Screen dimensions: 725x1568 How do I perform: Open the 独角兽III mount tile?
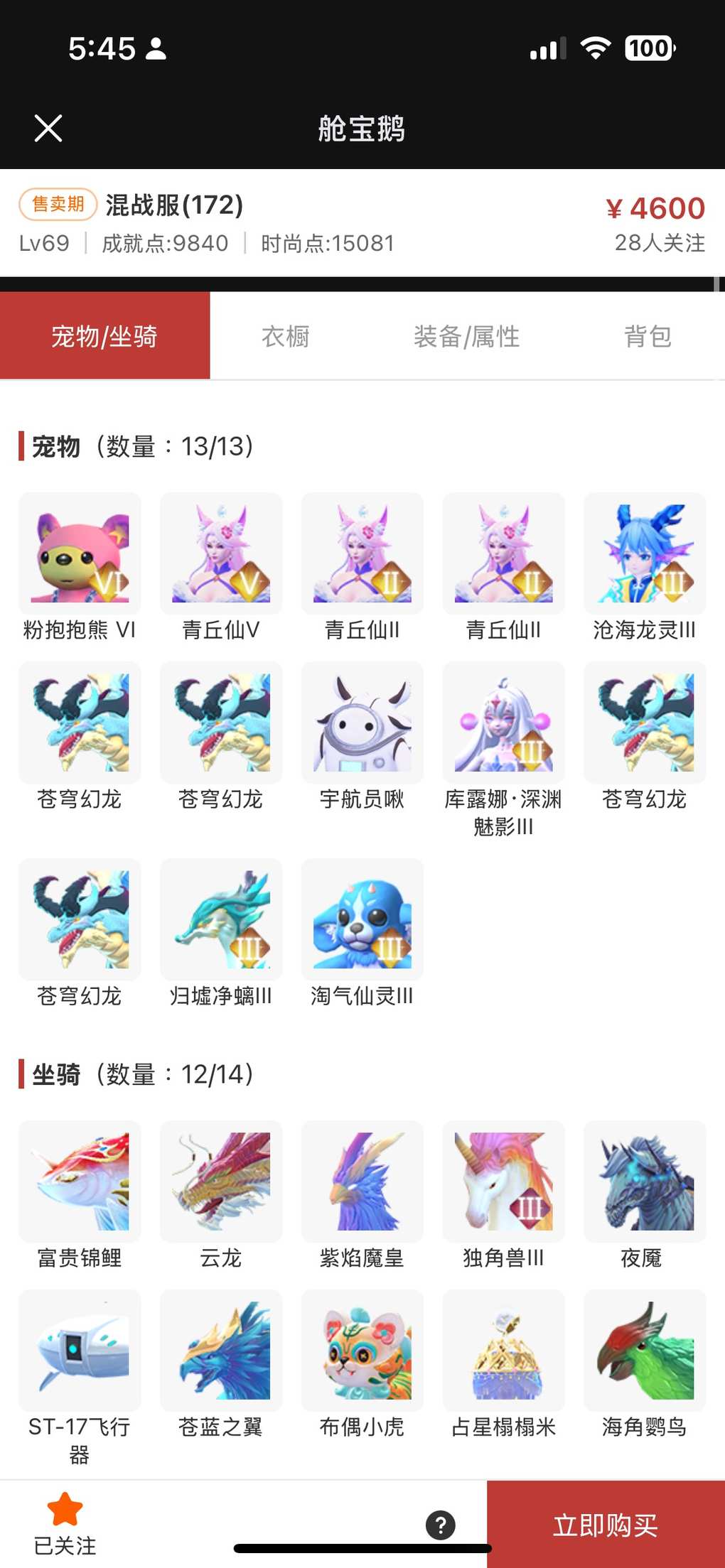(x=503, y=1182)
